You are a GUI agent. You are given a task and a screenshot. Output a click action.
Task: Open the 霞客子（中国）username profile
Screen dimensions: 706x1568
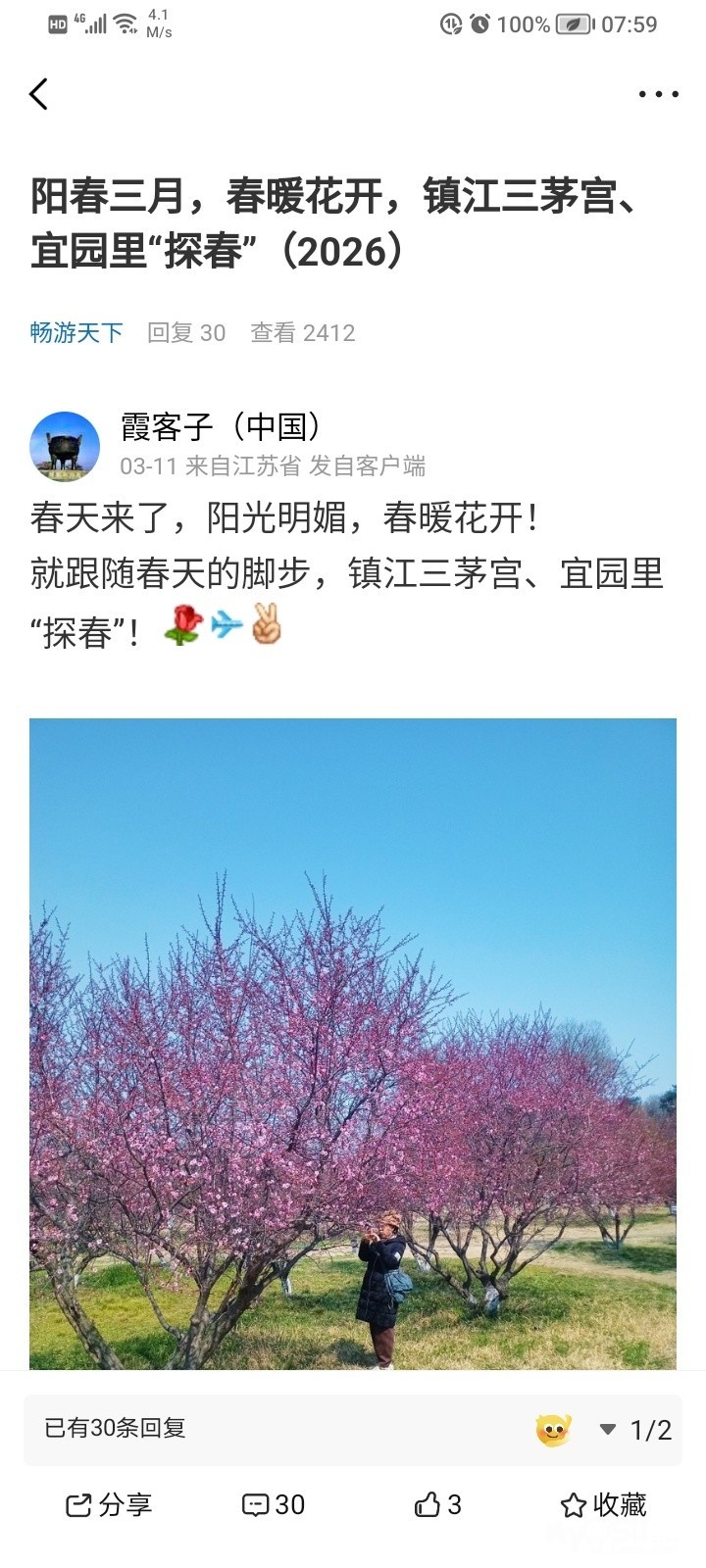(222, 427)
